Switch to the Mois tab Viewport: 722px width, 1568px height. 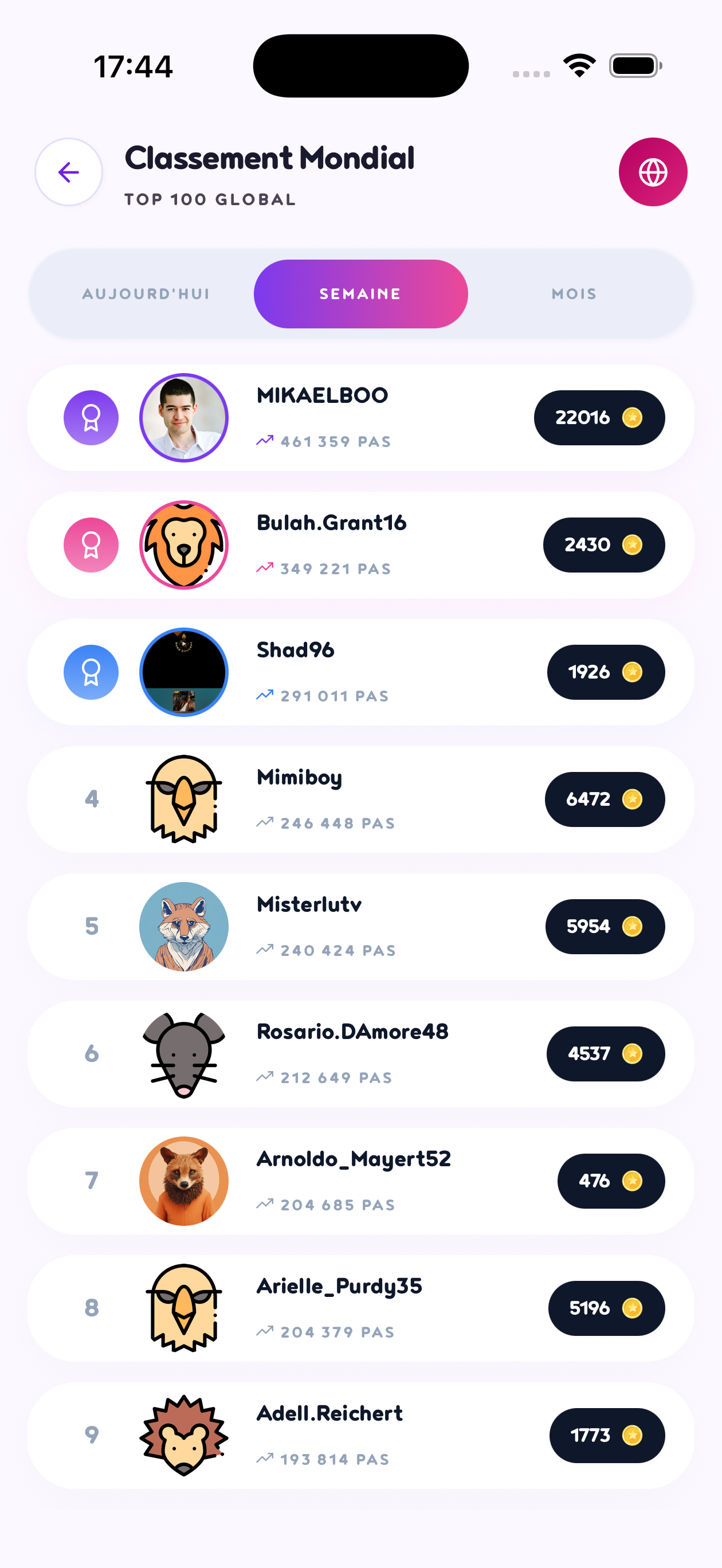click(574, 294)
